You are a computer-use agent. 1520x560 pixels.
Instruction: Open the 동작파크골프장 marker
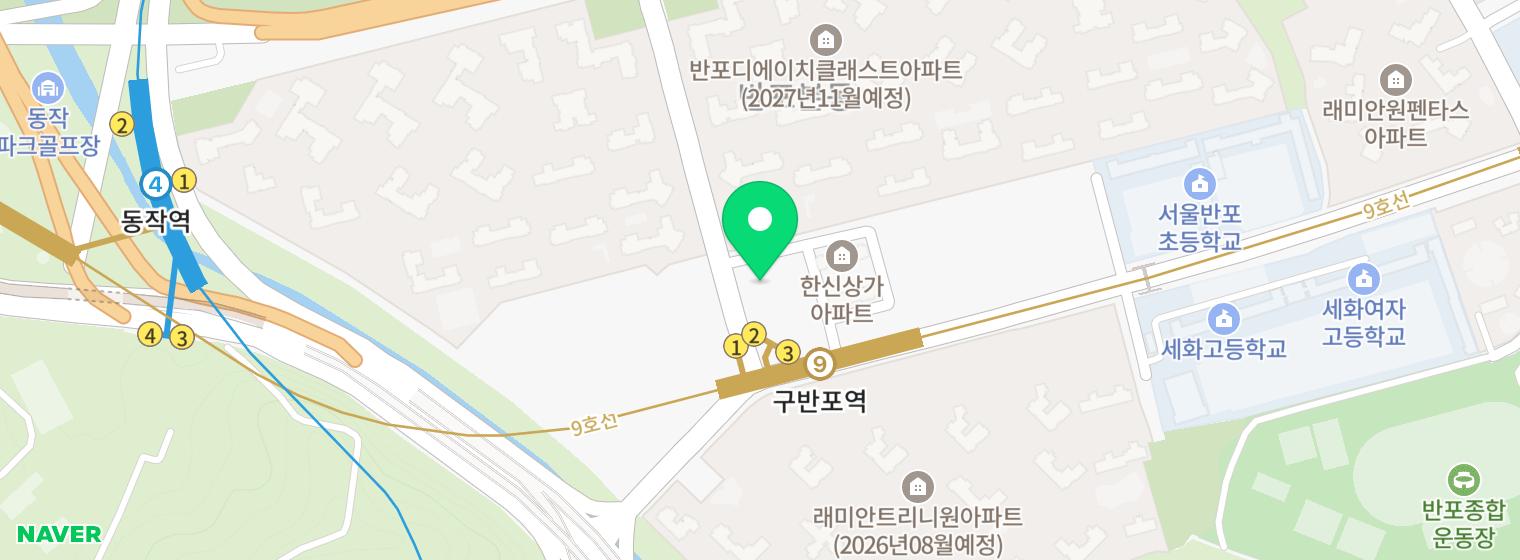click(x=47, y=87)
